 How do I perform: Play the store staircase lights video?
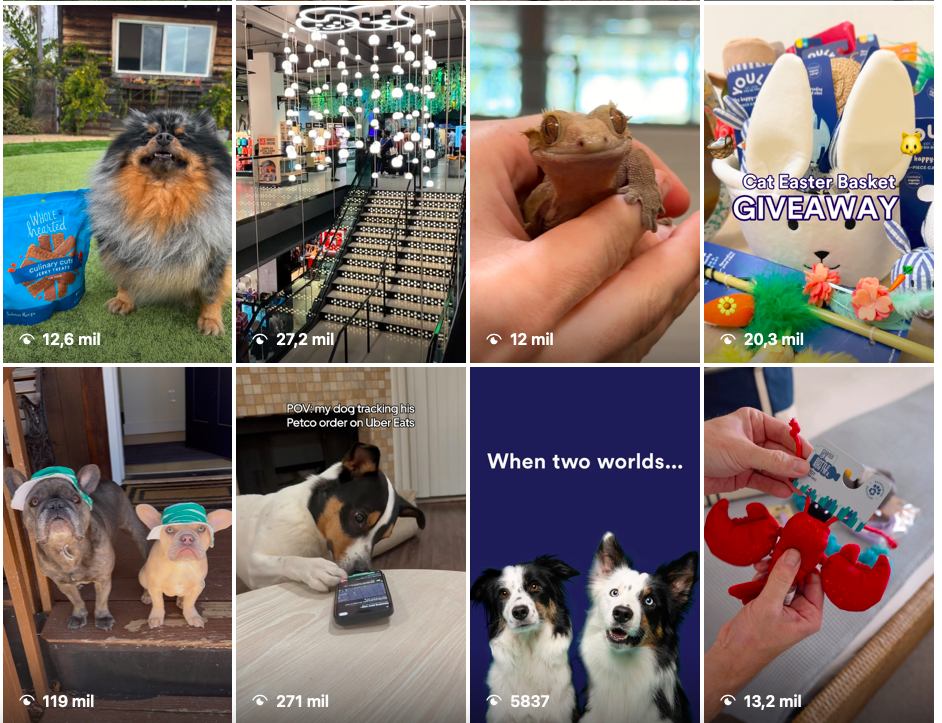click(x=350, y=184)
